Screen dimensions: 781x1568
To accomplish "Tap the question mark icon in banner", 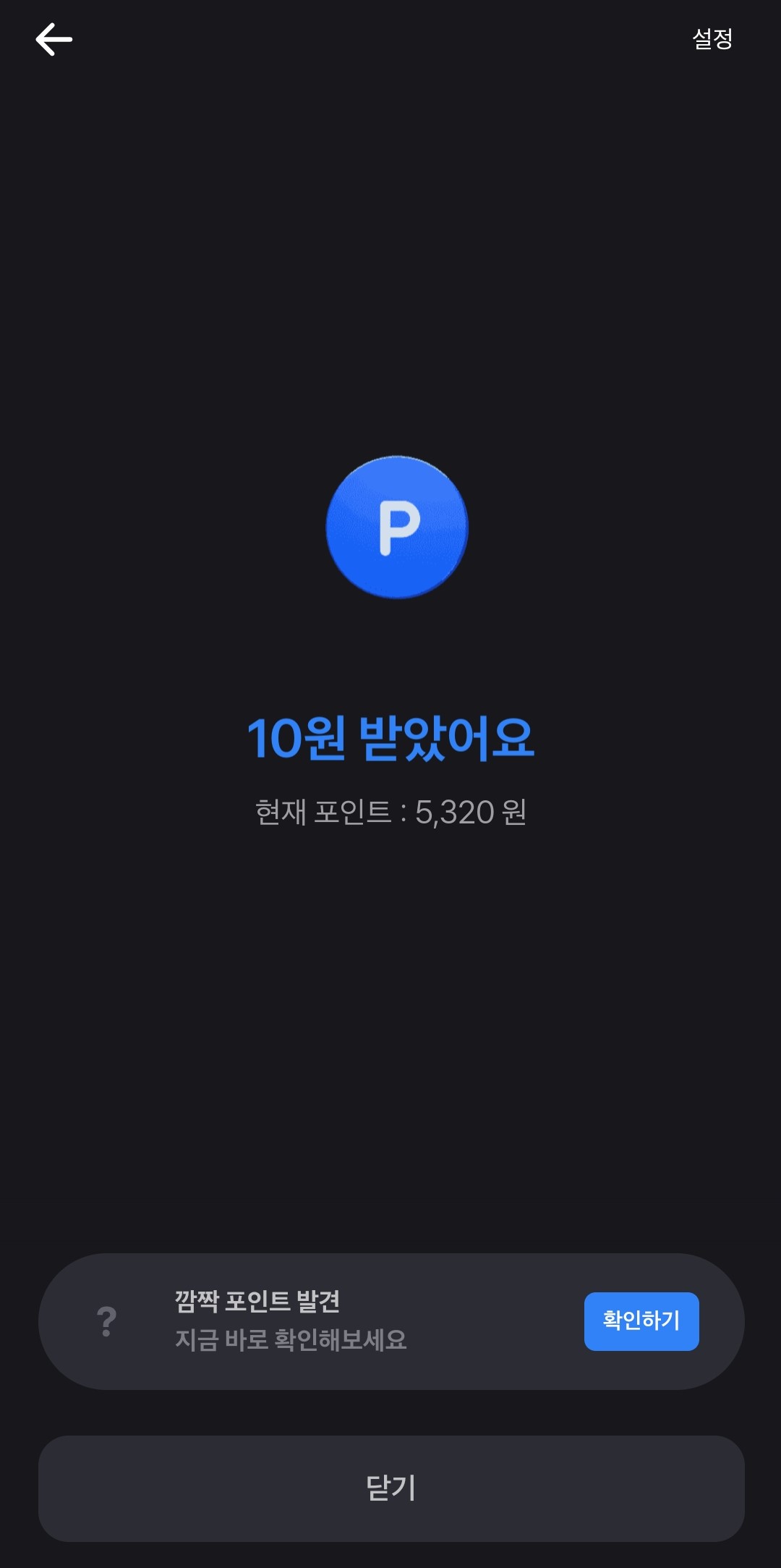I will pyautogui.click(x=105, y=1320).
